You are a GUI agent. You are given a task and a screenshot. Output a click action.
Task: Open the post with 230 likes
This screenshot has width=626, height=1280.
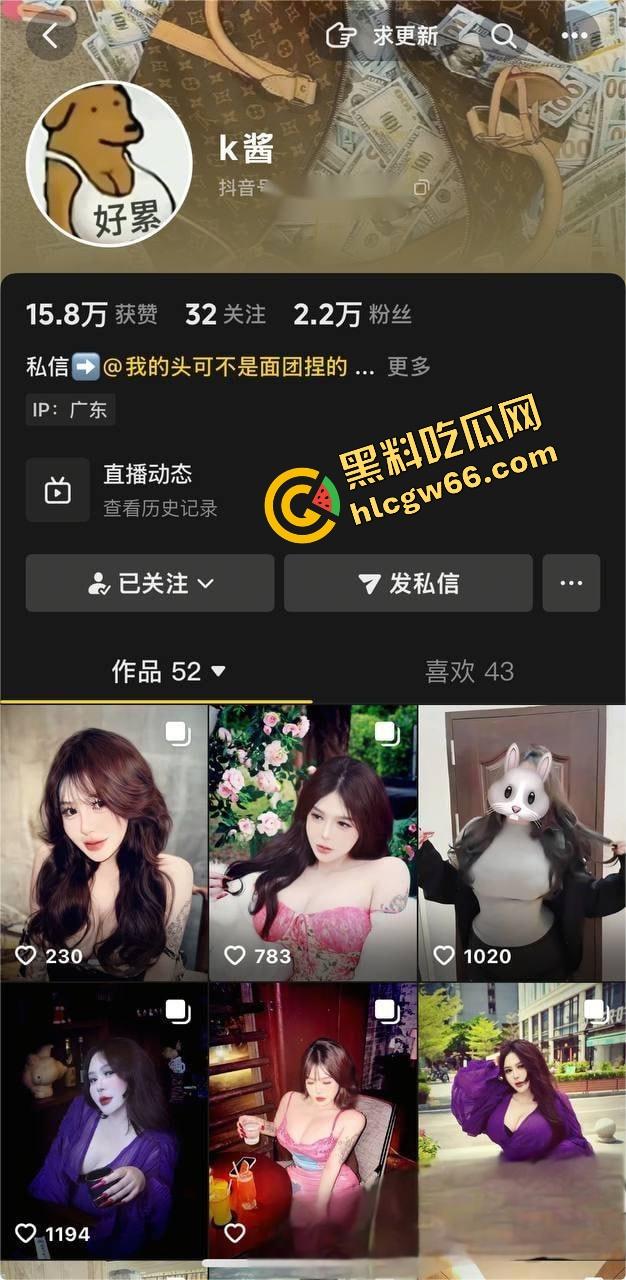coord(104,842)
